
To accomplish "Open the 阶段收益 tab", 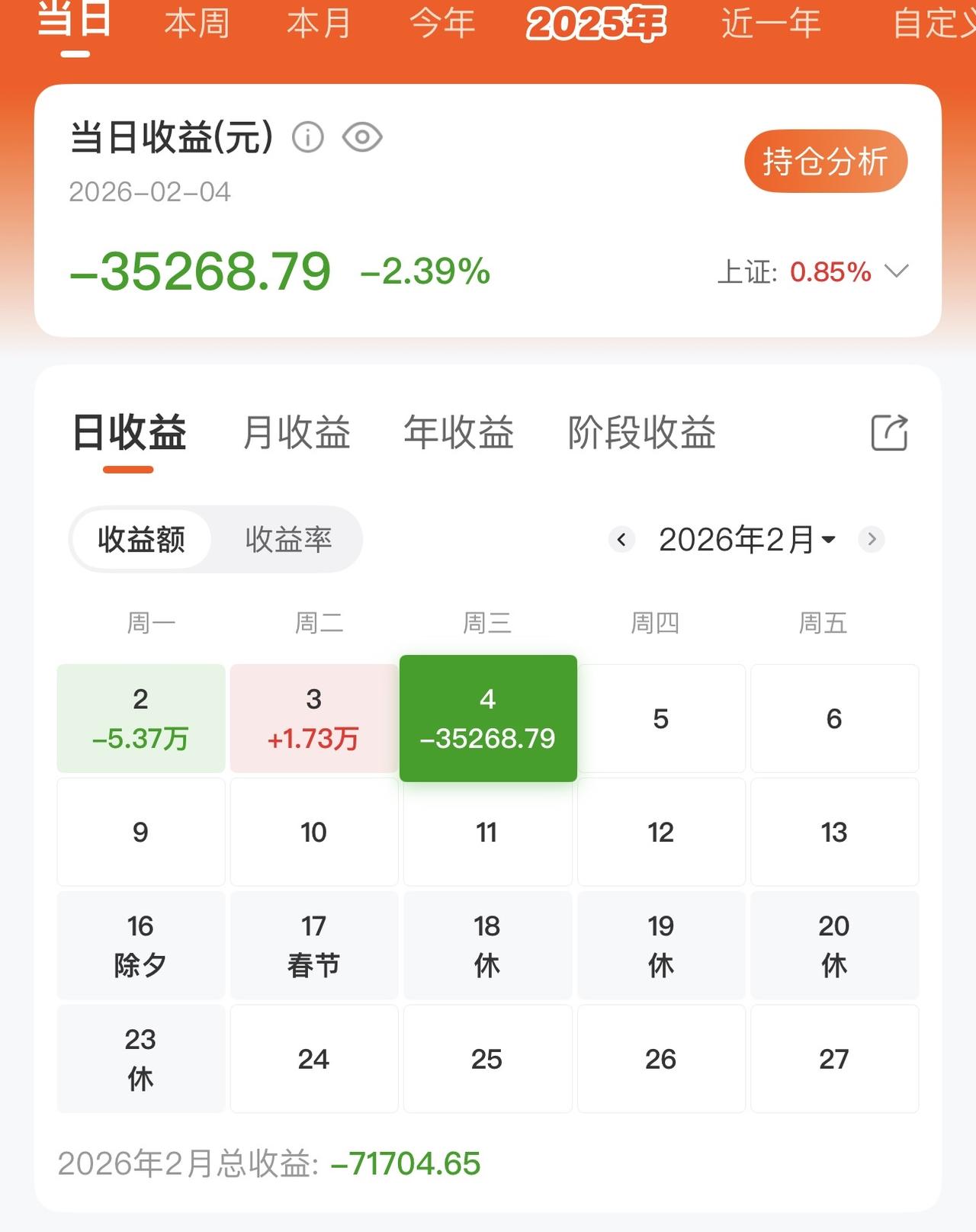I will [641, 432].
